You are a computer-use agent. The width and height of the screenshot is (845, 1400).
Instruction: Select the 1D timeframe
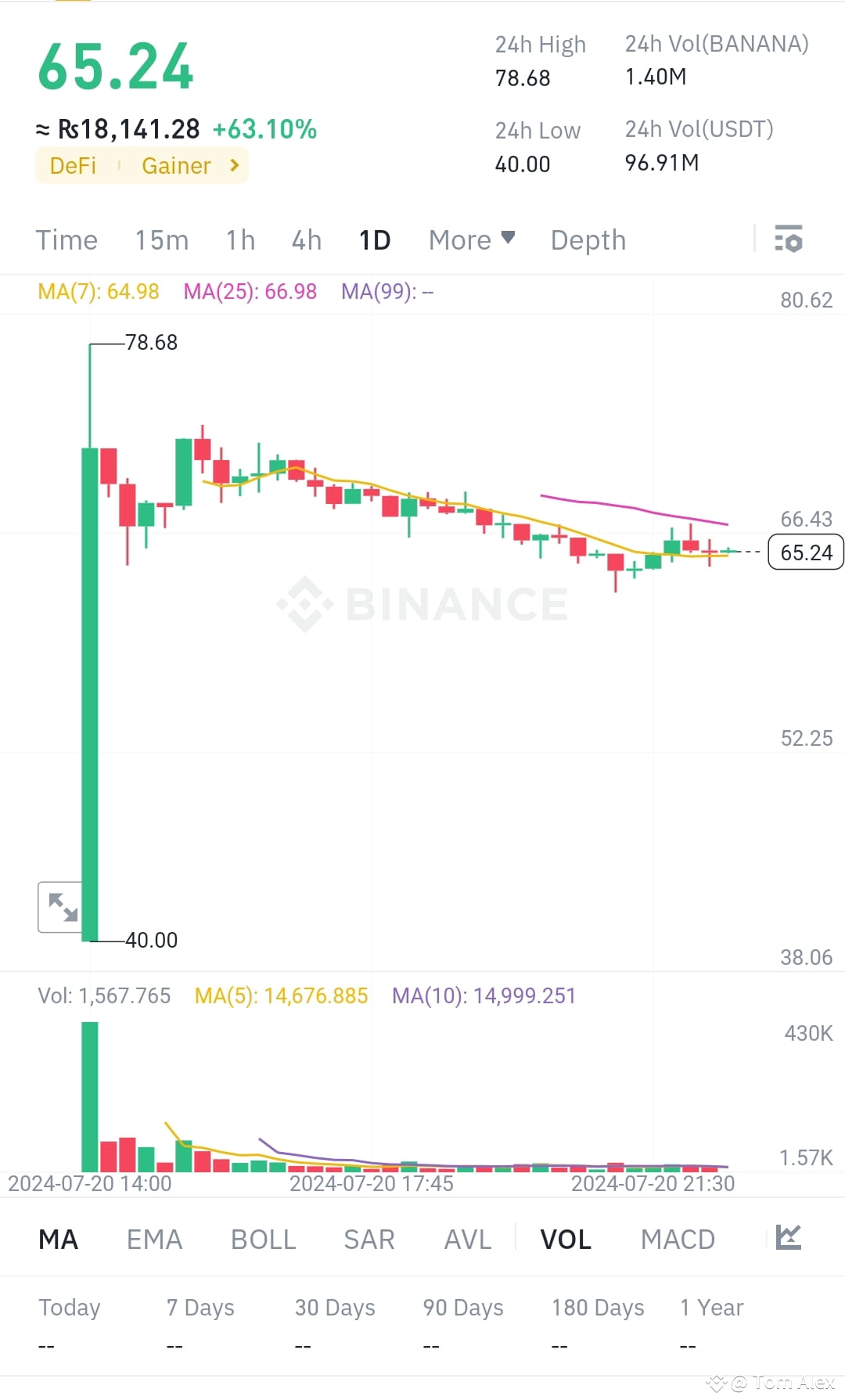click(x=375, y=239)
